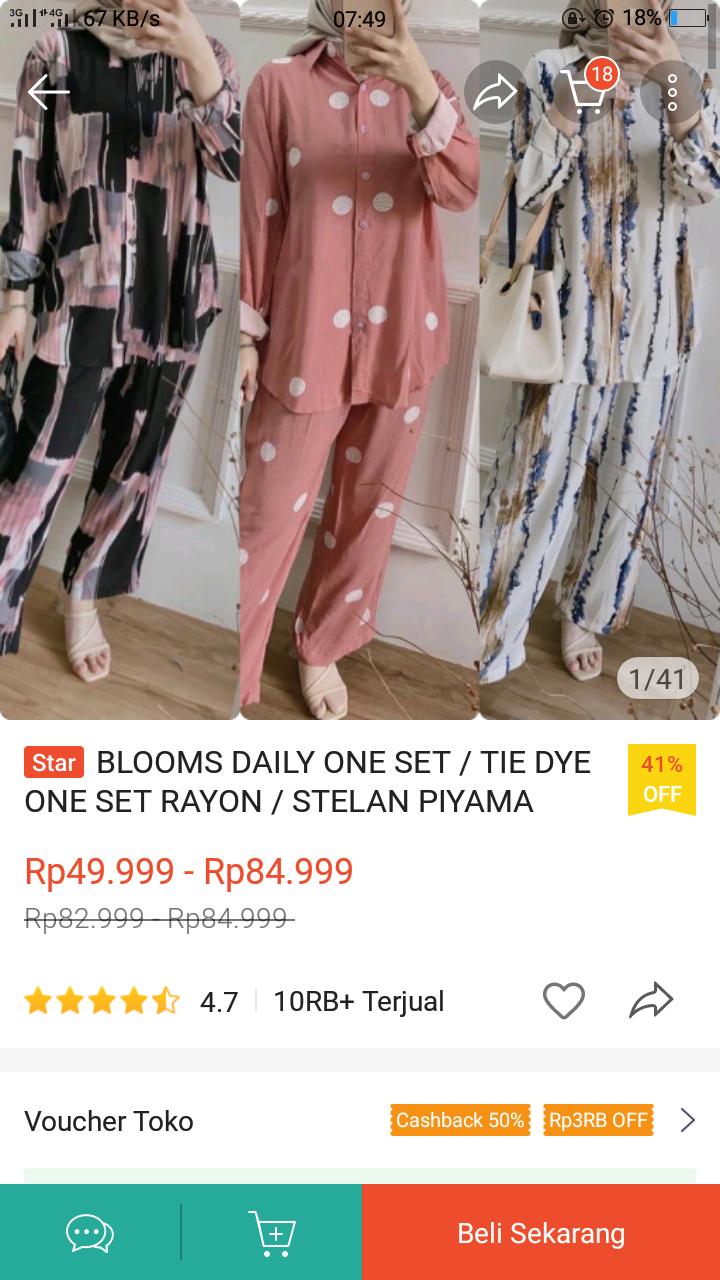720x1280 pixels.
Task: Open image gallery via the 1/41 counter
Action: point(658,678)
